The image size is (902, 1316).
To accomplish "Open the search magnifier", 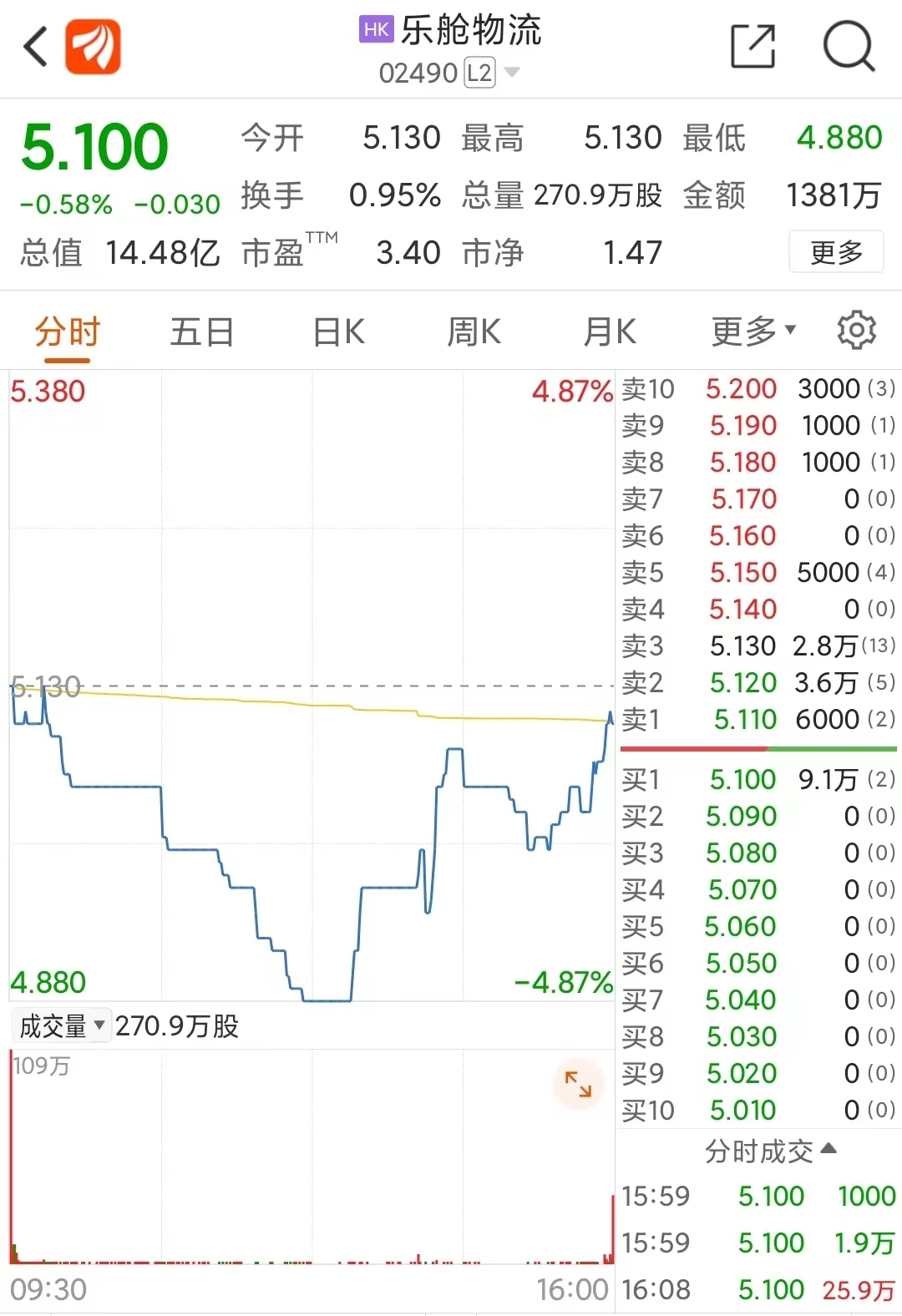I will pyautogui.click(x=849, y=47).
